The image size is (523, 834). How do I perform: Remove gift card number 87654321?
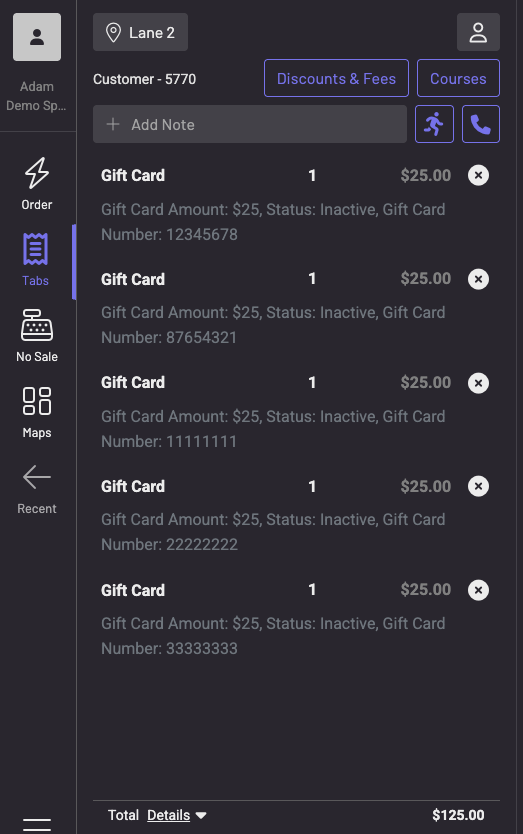478,279
